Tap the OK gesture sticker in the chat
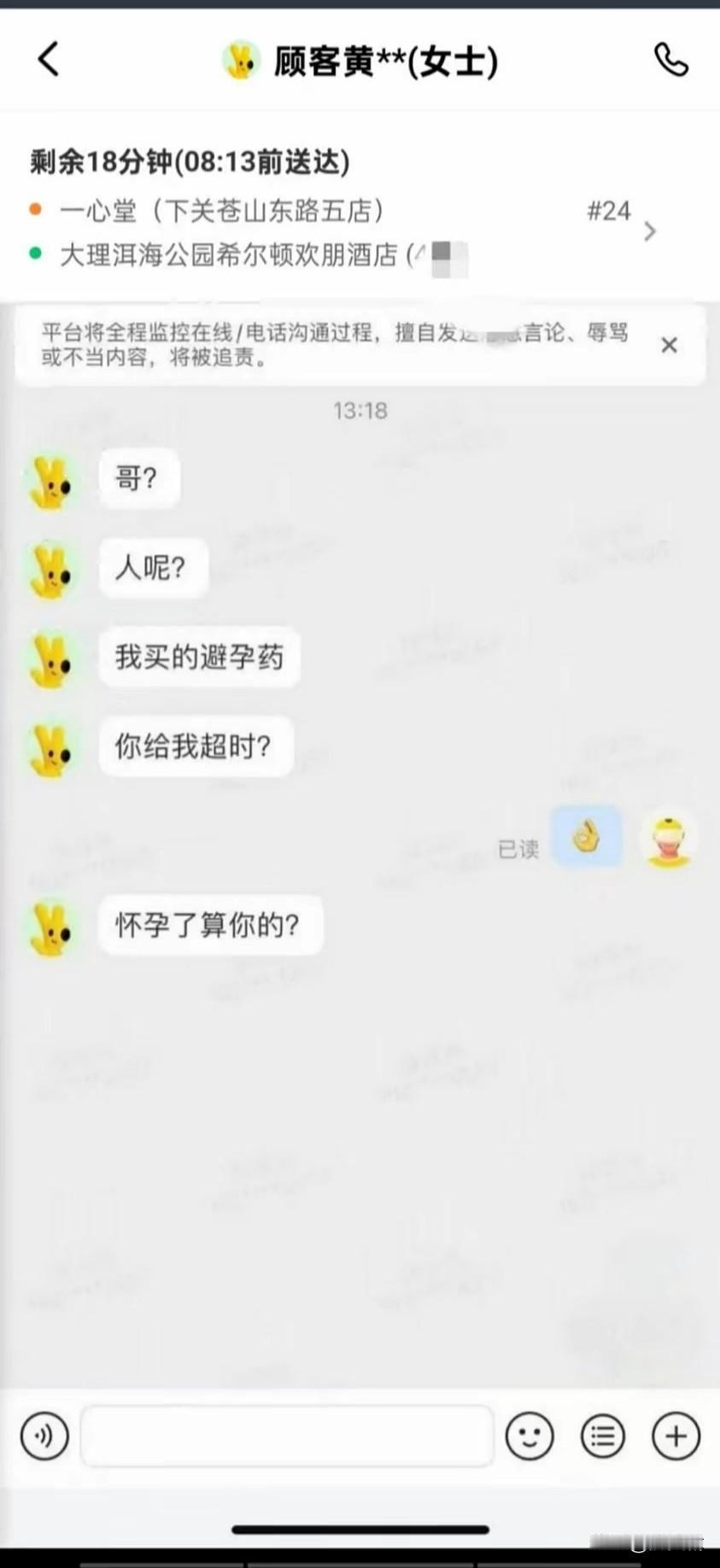 587,838
